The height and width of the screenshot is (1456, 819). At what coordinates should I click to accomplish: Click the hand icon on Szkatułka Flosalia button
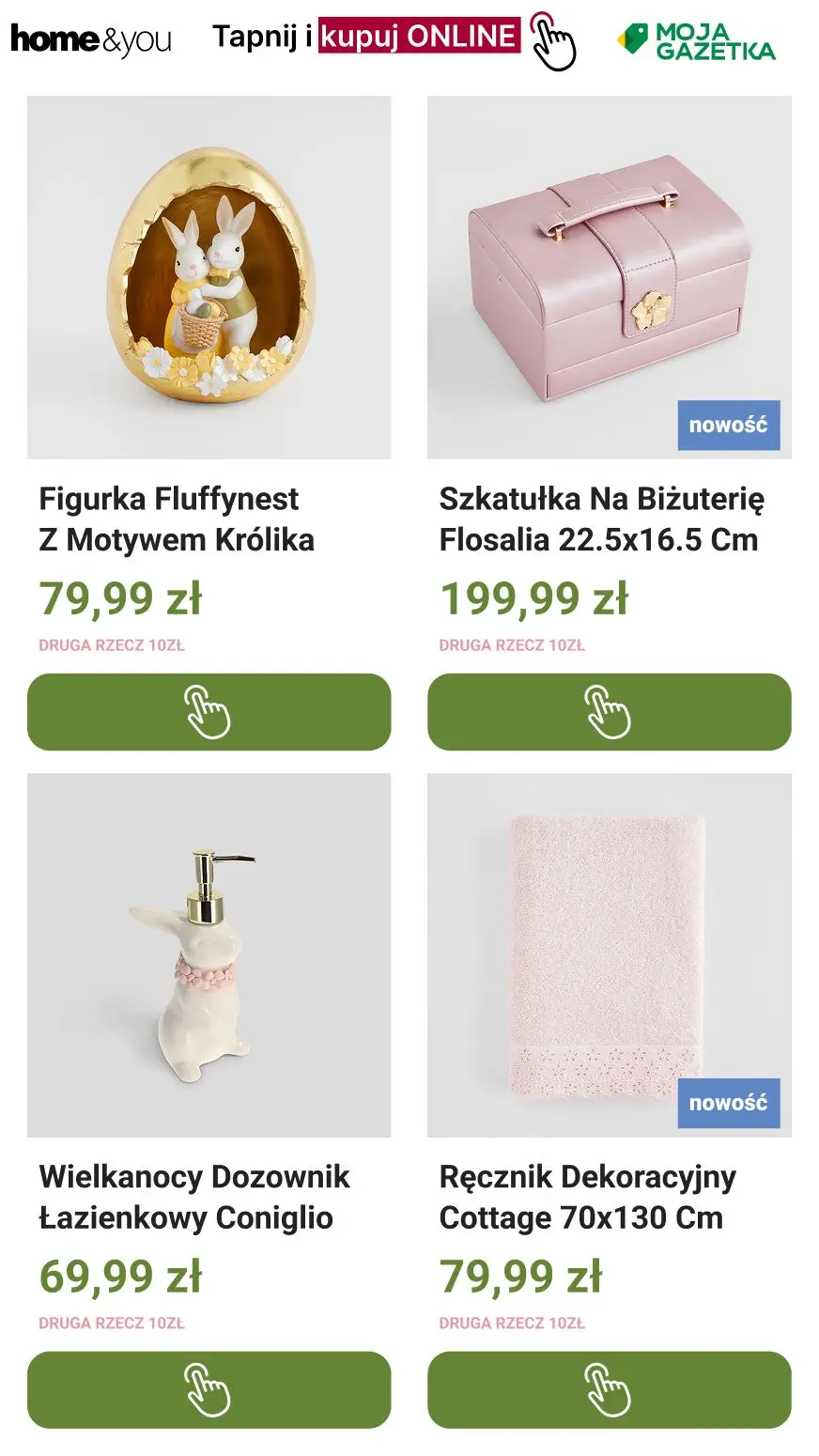tap(609, 714)
